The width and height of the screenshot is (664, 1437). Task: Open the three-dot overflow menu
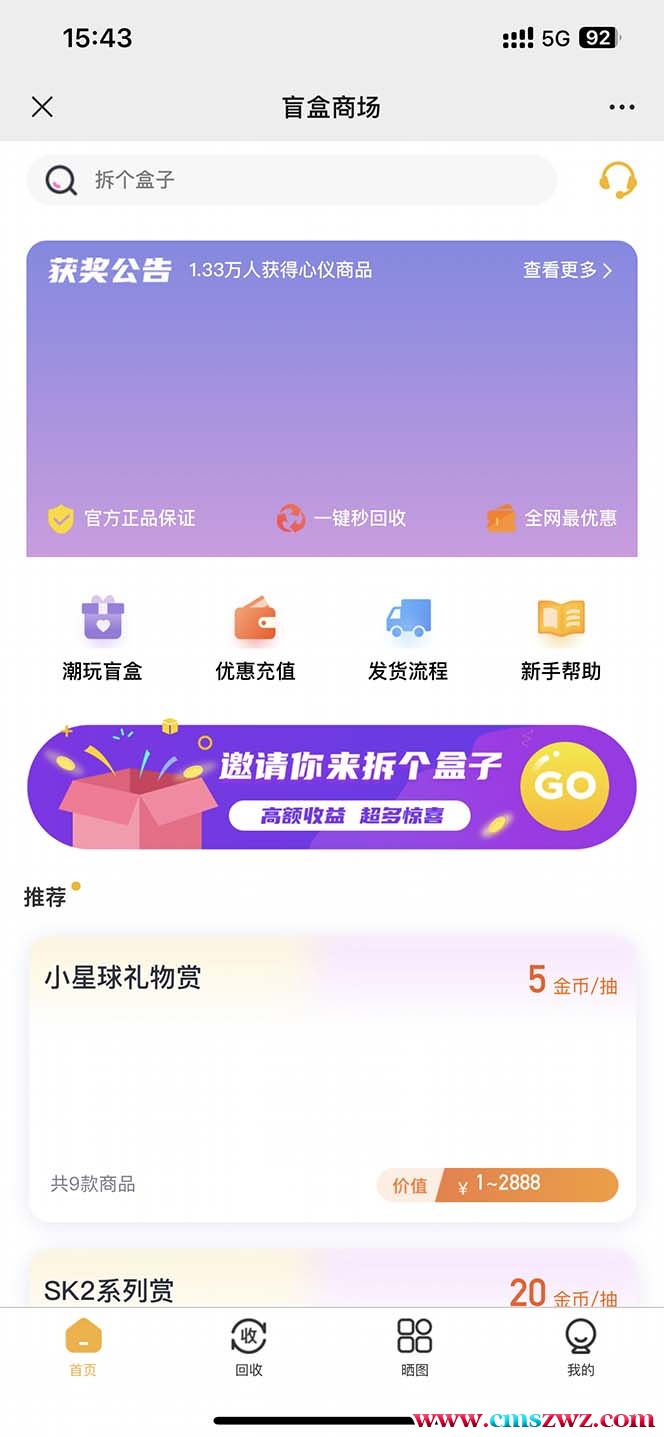point(621,107)
